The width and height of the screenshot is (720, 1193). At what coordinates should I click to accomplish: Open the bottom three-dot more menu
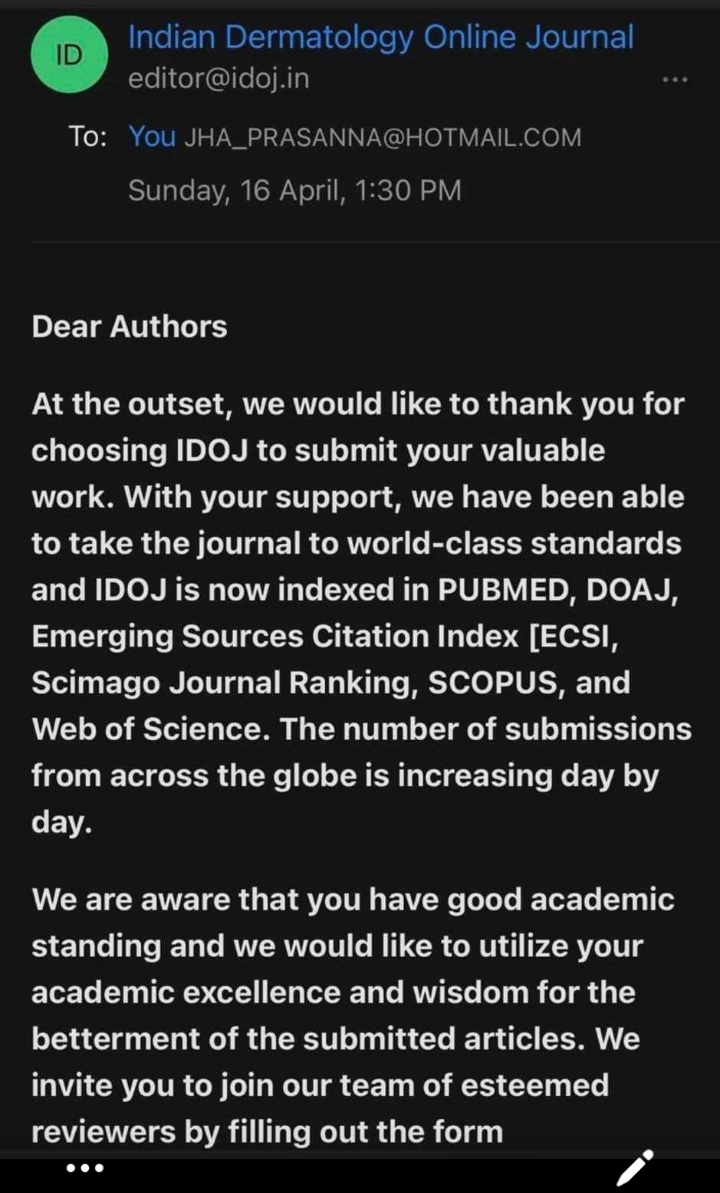click(84, 1168)
